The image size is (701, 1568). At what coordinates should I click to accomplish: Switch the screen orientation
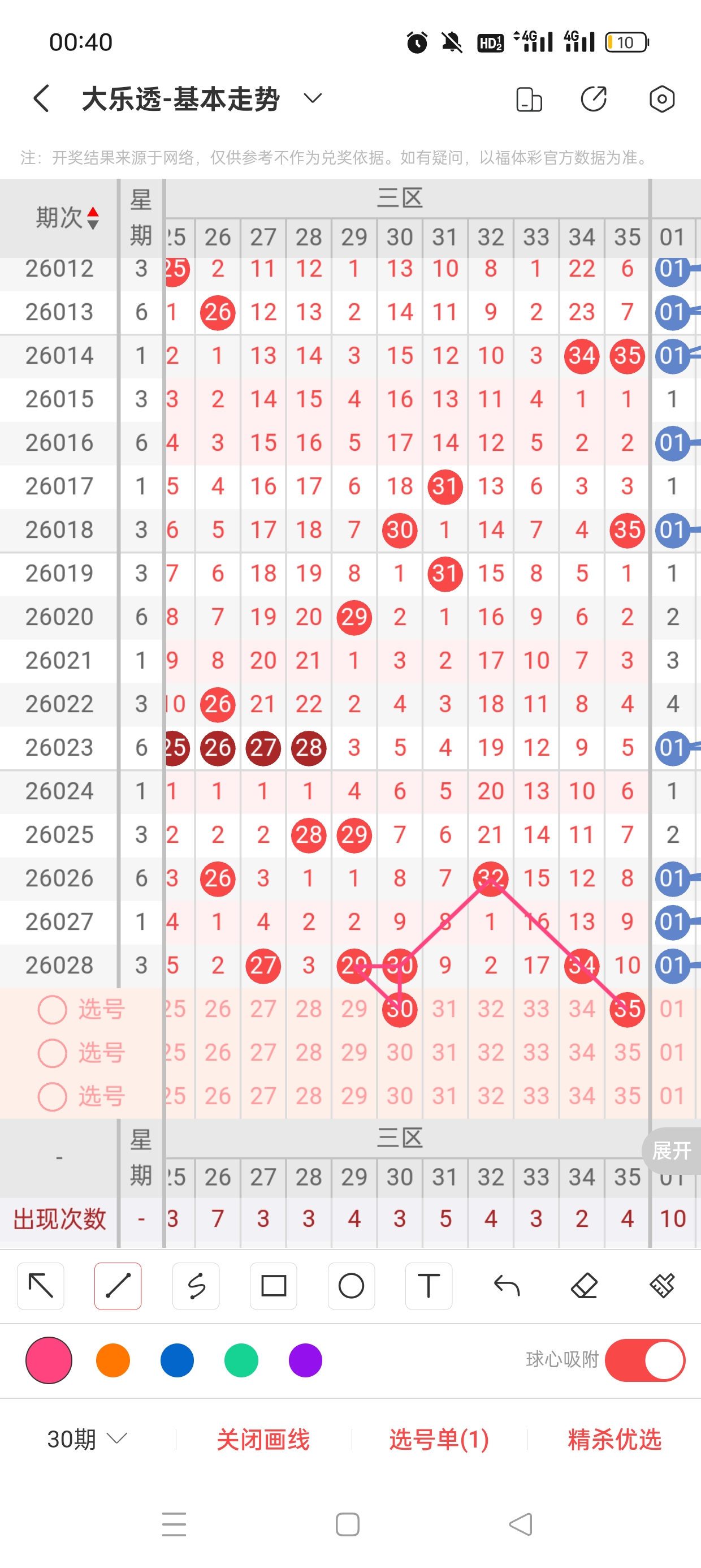[528, 99]
